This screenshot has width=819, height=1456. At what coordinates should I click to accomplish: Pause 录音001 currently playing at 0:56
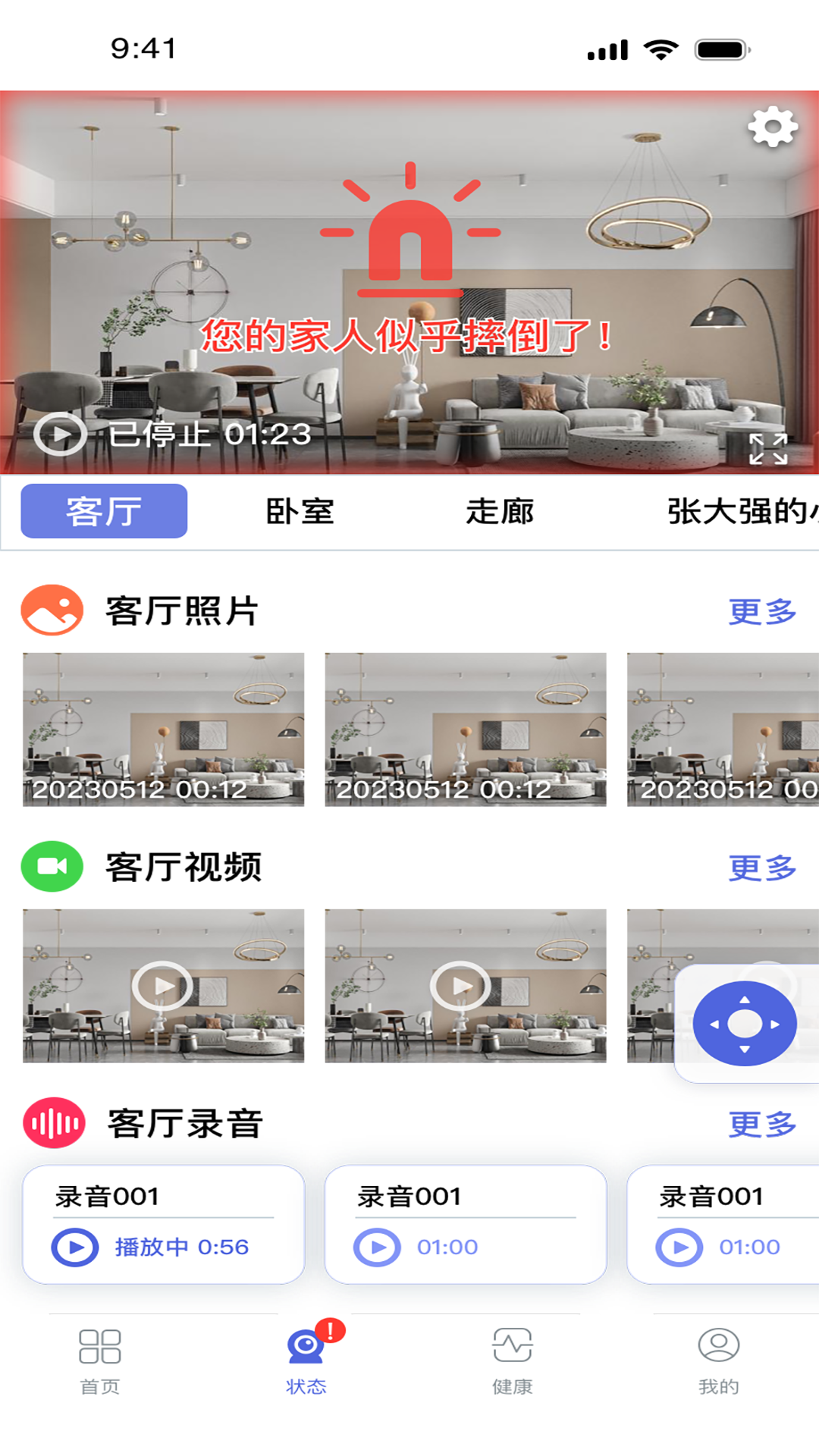click(74, 1245)
